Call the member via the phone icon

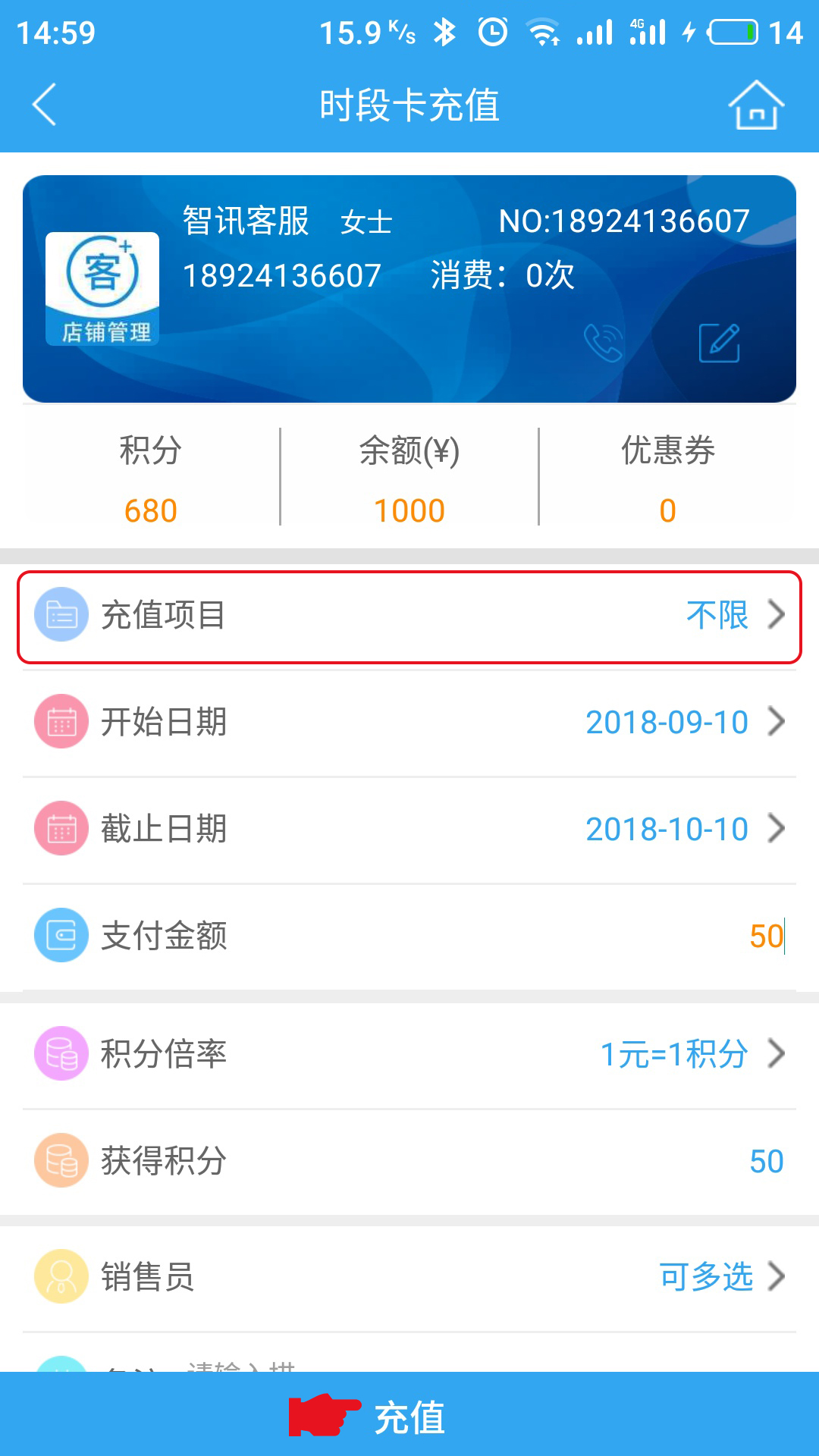(604, 343)
